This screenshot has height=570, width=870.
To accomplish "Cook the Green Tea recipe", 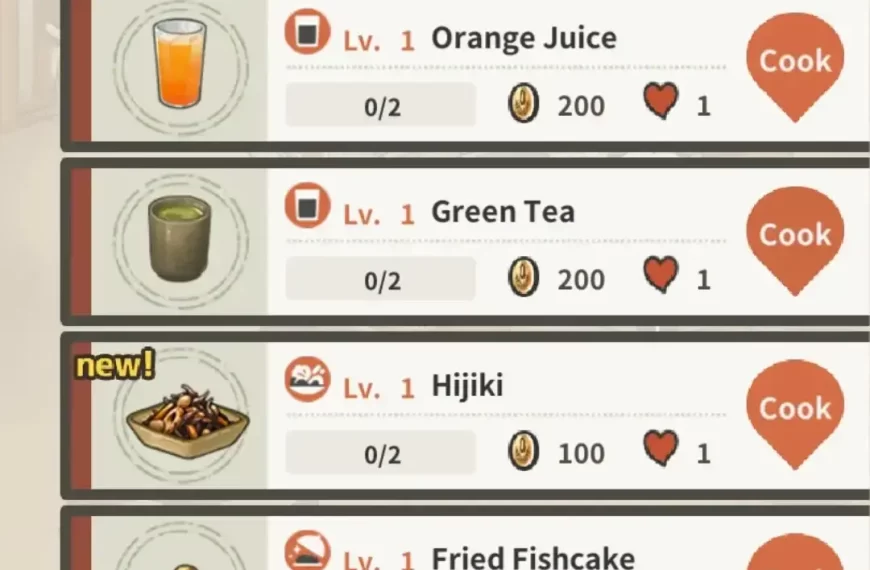I will pyautogui.click(x=795, y=236).
